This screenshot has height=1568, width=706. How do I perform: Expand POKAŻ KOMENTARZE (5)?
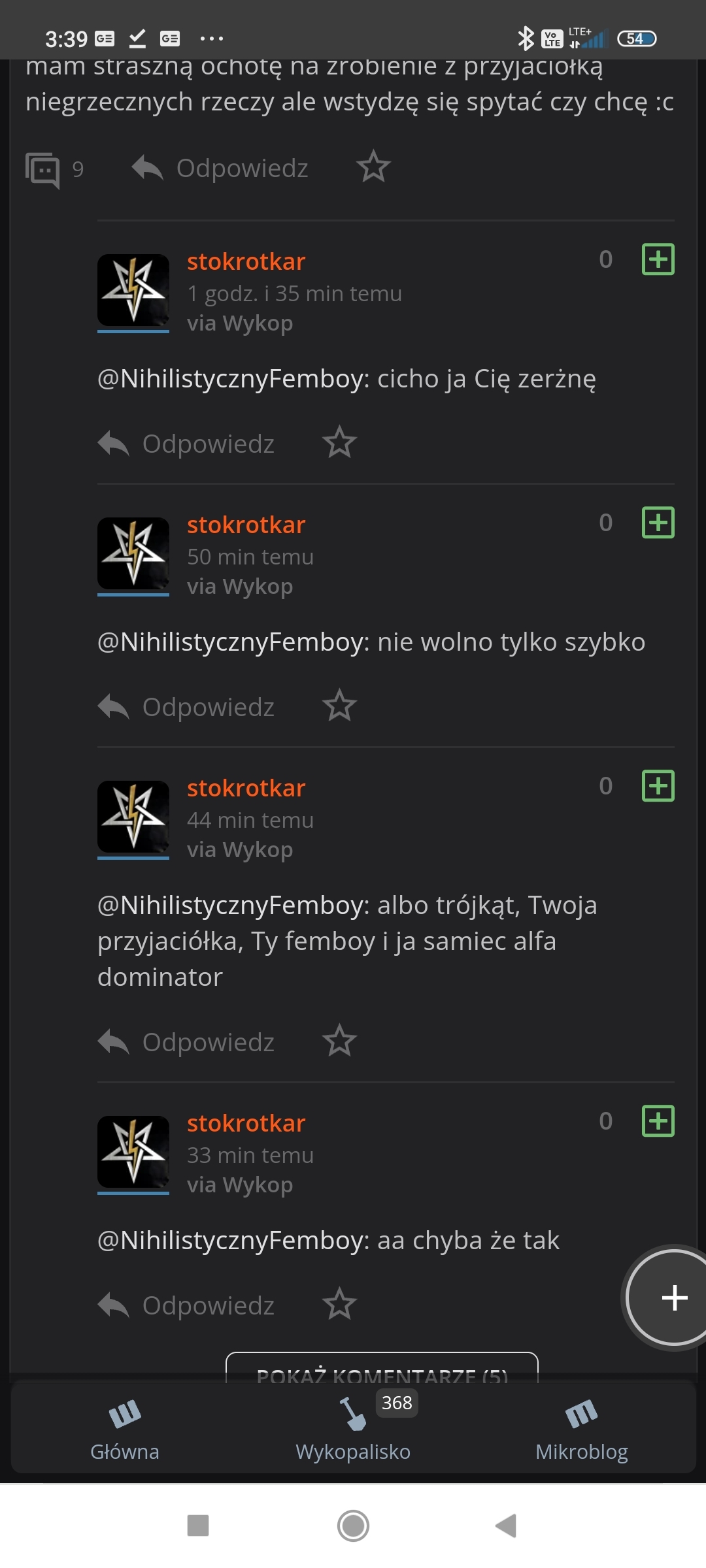pyautogui.click(x=382, y=1369)
